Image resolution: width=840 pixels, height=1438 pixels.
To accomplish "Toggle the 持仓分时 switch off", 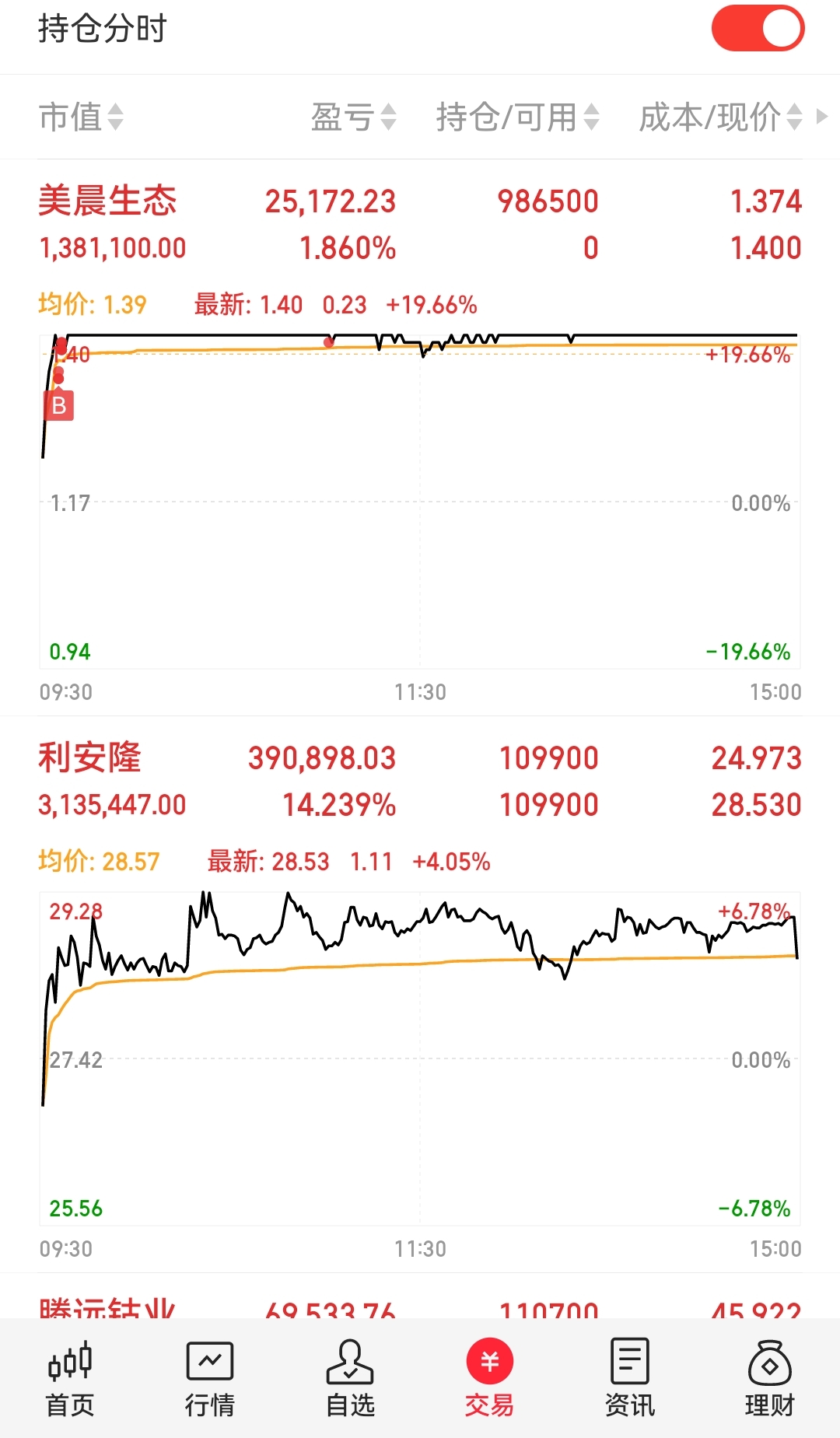I will point(758,28).
